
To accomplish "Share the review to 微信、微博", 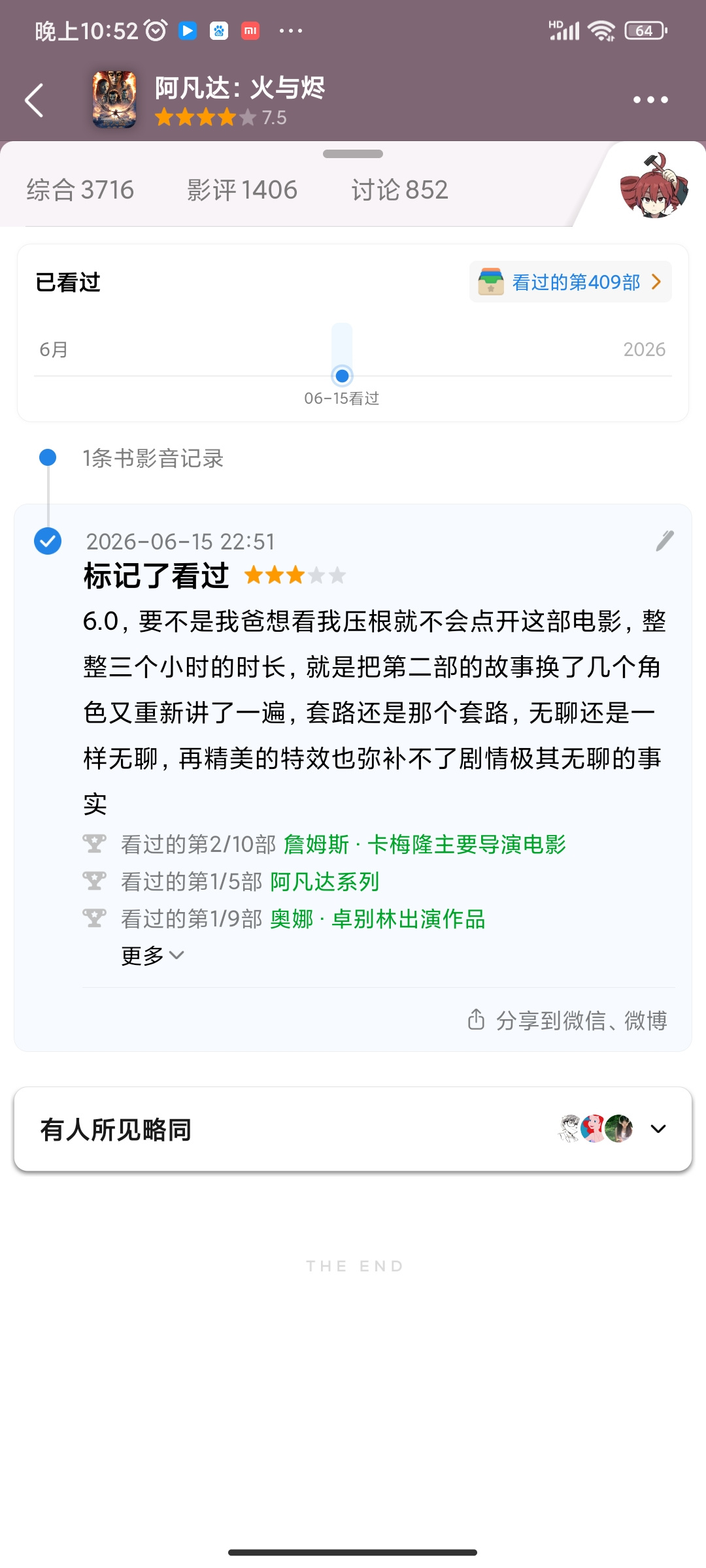I will 567,1020.
